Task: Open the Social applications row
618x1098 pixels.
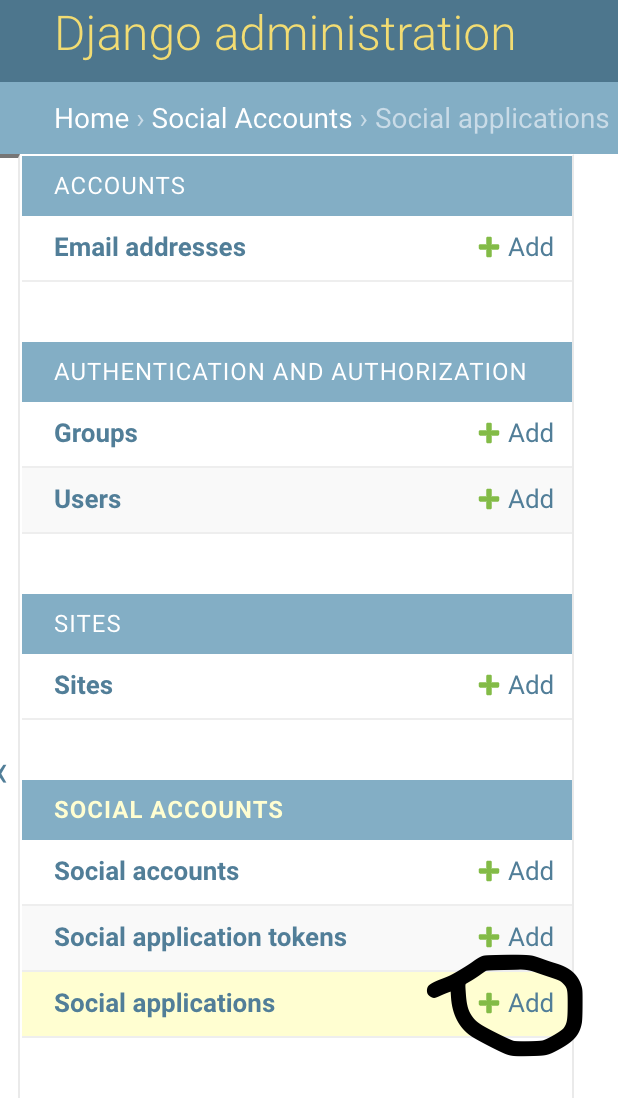Action: pos(165,1004)
